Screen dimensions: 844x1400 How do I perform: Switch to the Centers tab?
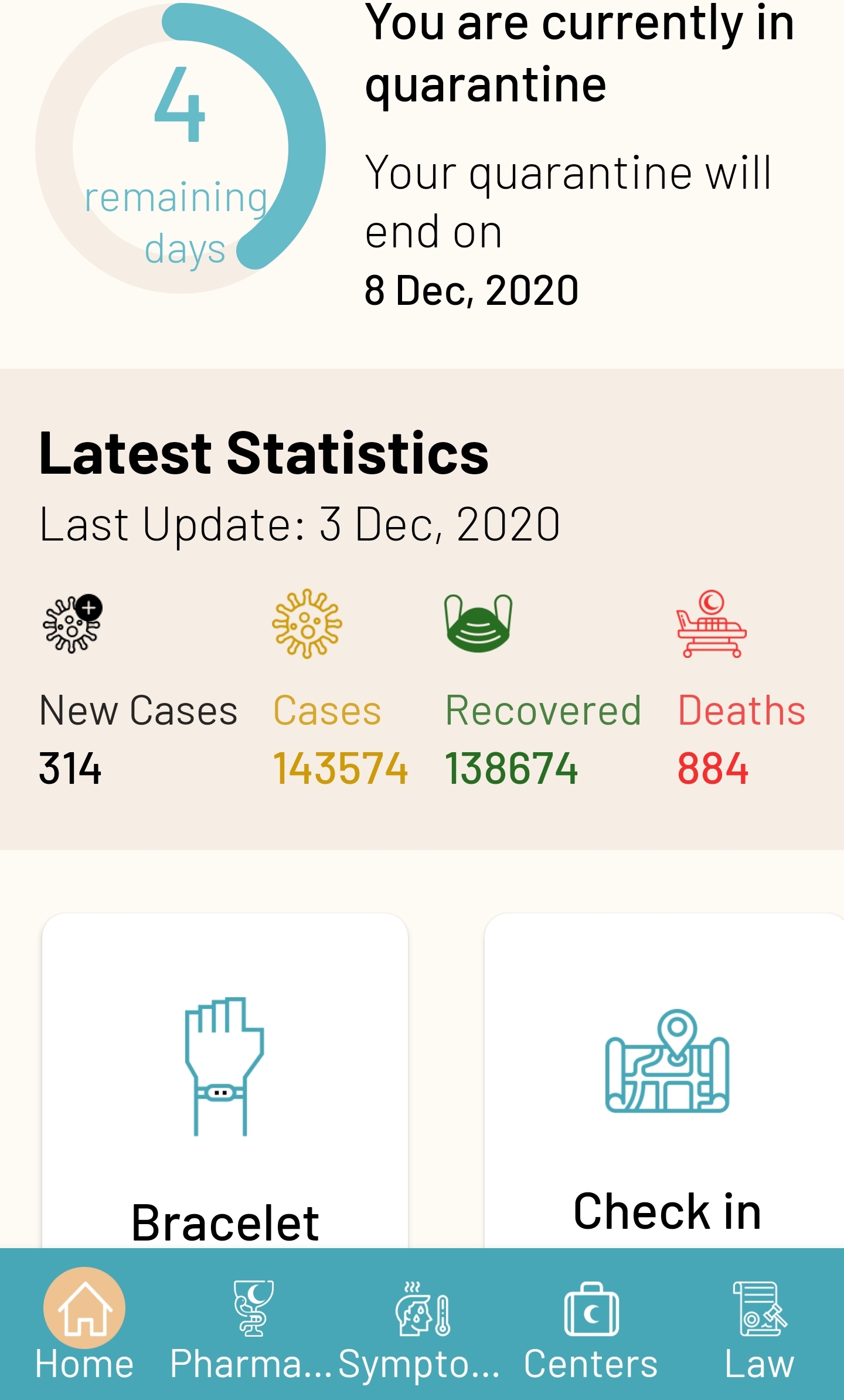(591, 1325)
